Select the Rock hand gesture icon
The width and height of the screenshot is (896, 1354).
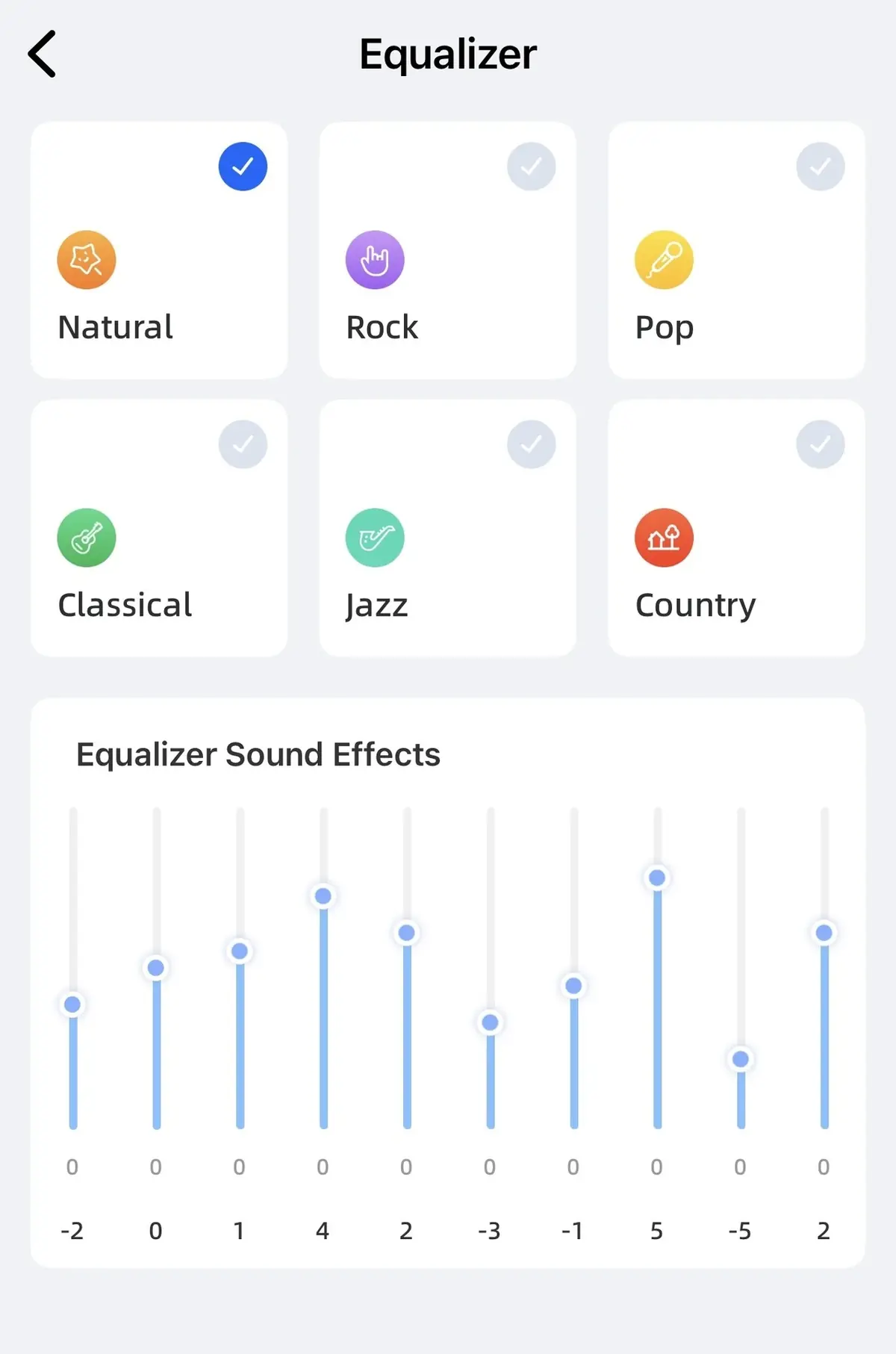tap(375, 259)
